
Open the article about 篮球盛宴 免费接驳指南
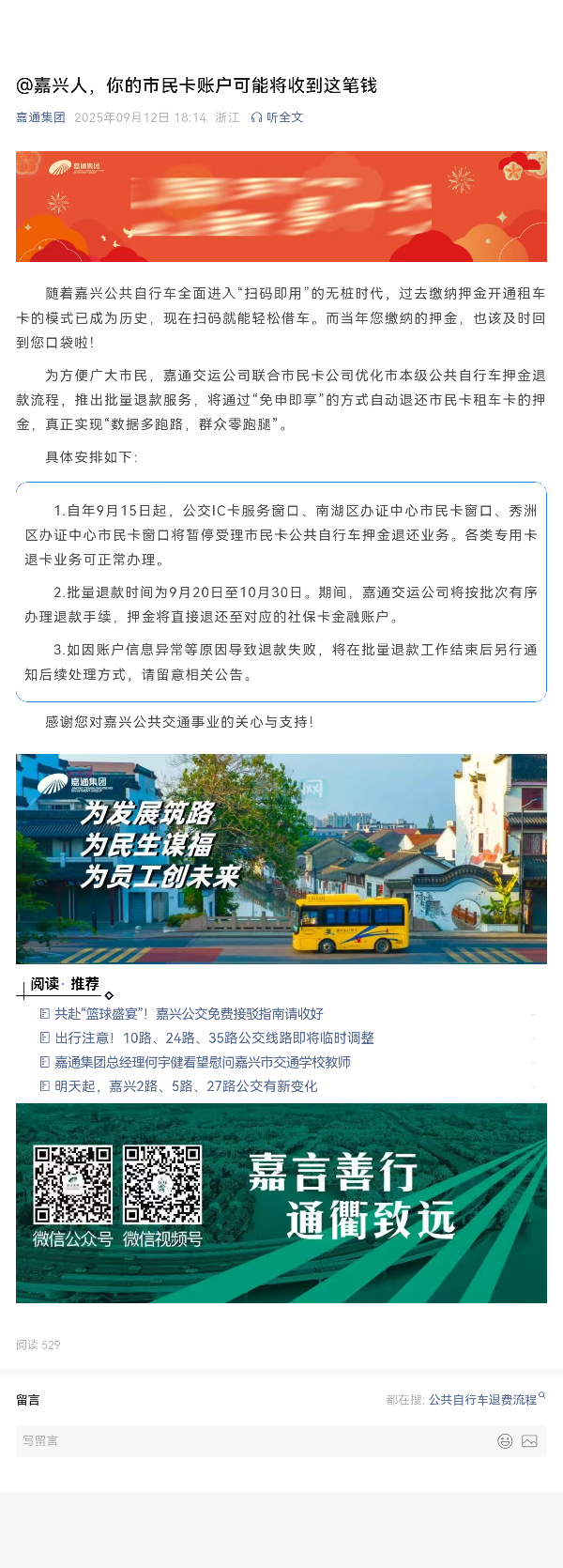[188, 1014]
